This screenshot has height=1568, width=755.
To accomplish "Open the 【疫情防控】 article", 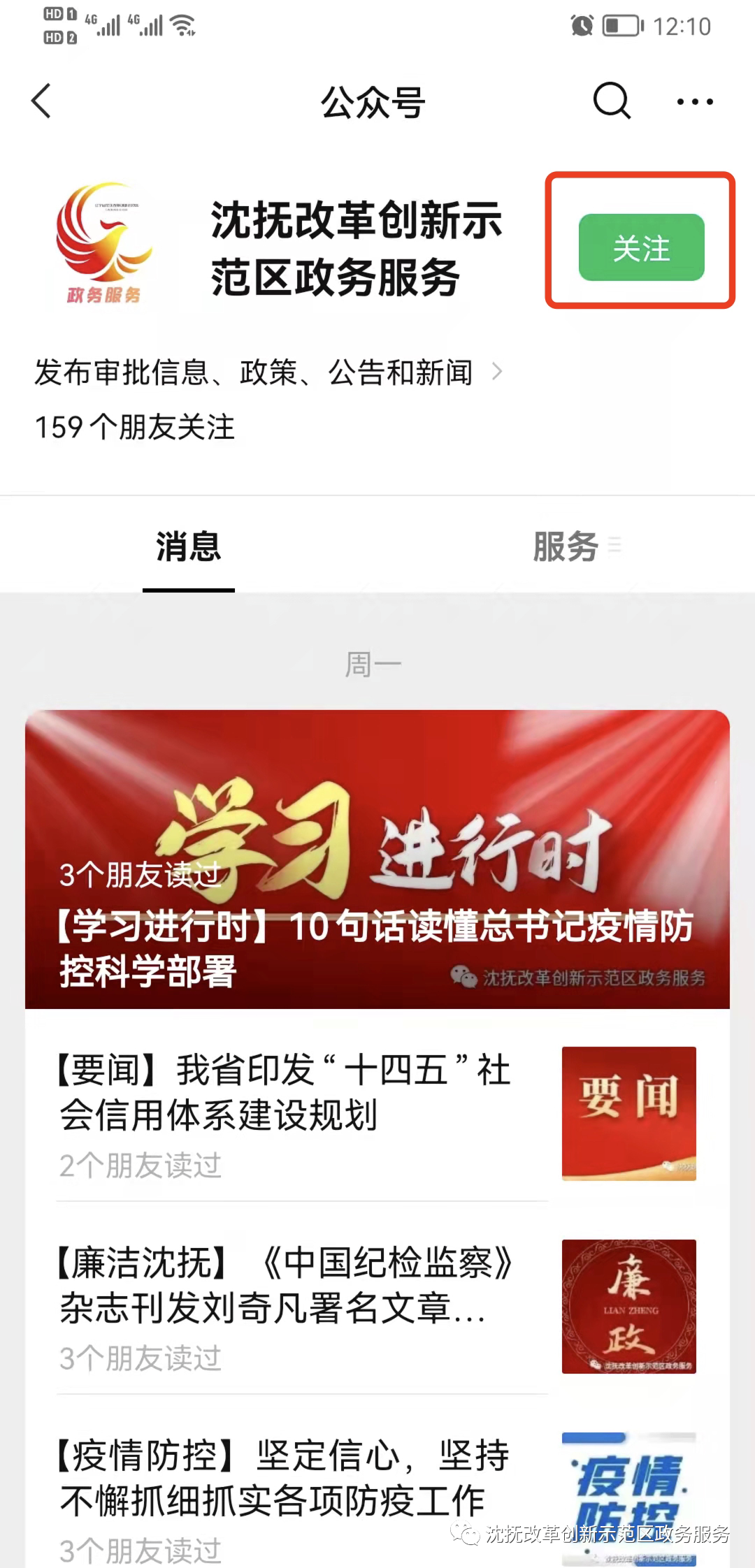I will coord(287,1478).
